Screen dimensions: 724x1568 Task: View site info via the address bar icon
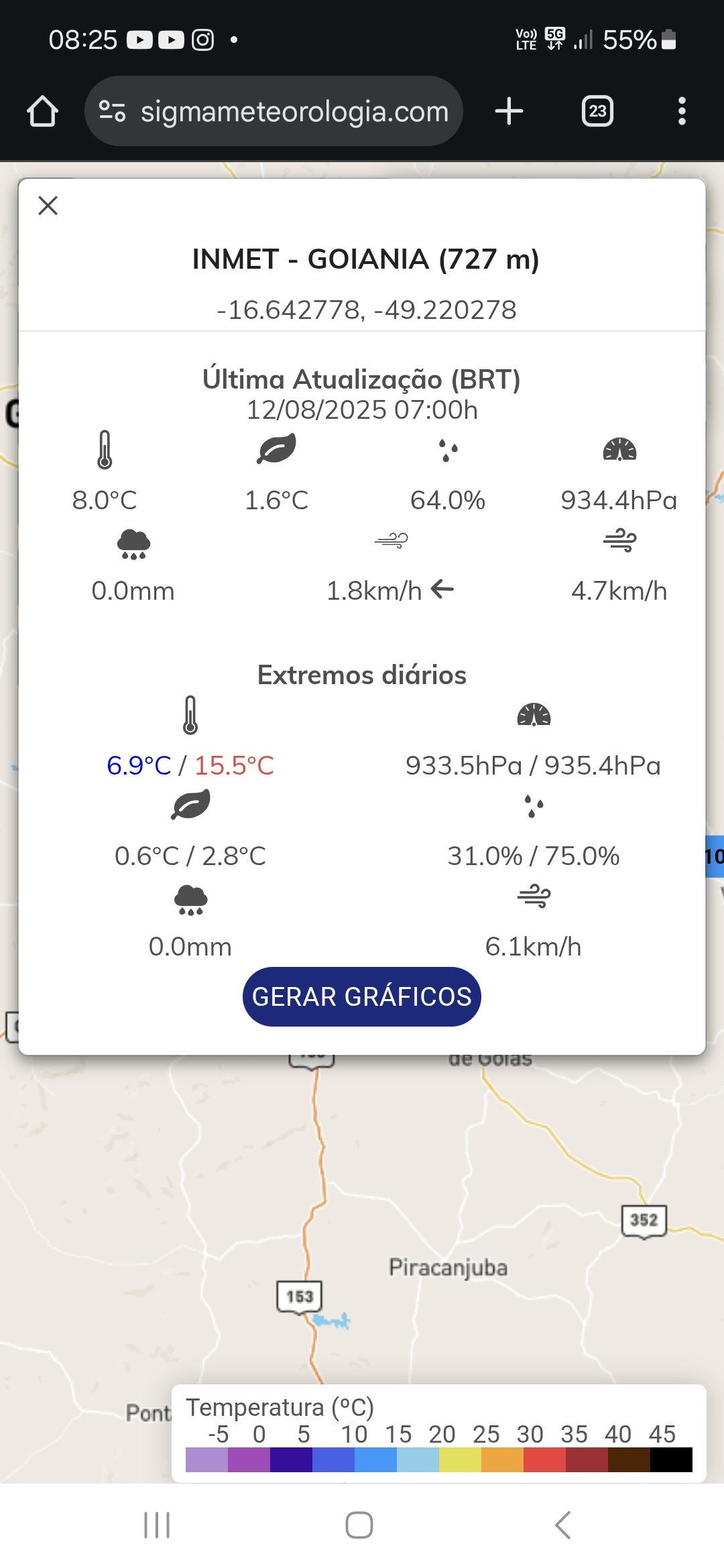pos(112,111)
